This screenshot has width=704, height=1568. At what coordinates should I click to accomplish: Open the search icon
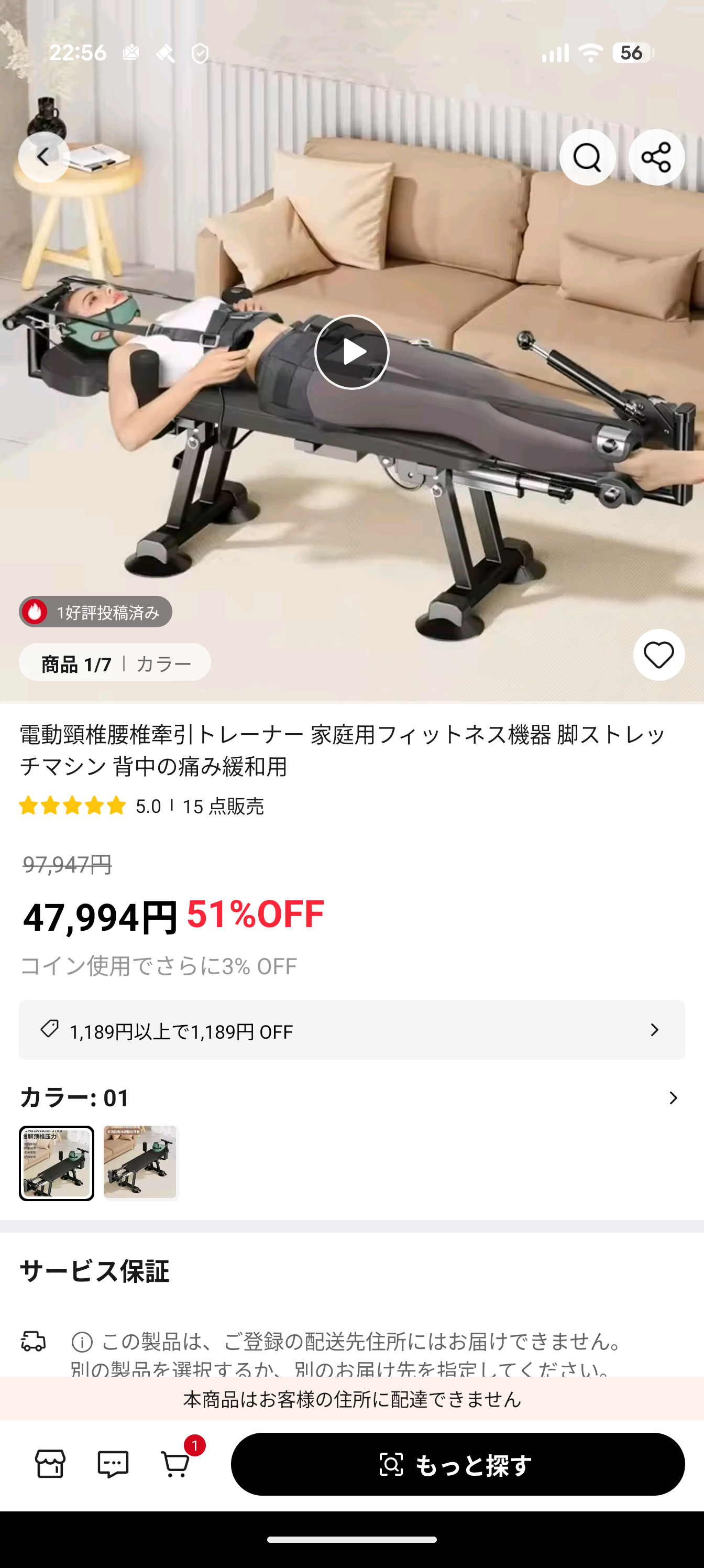[587, 158]
